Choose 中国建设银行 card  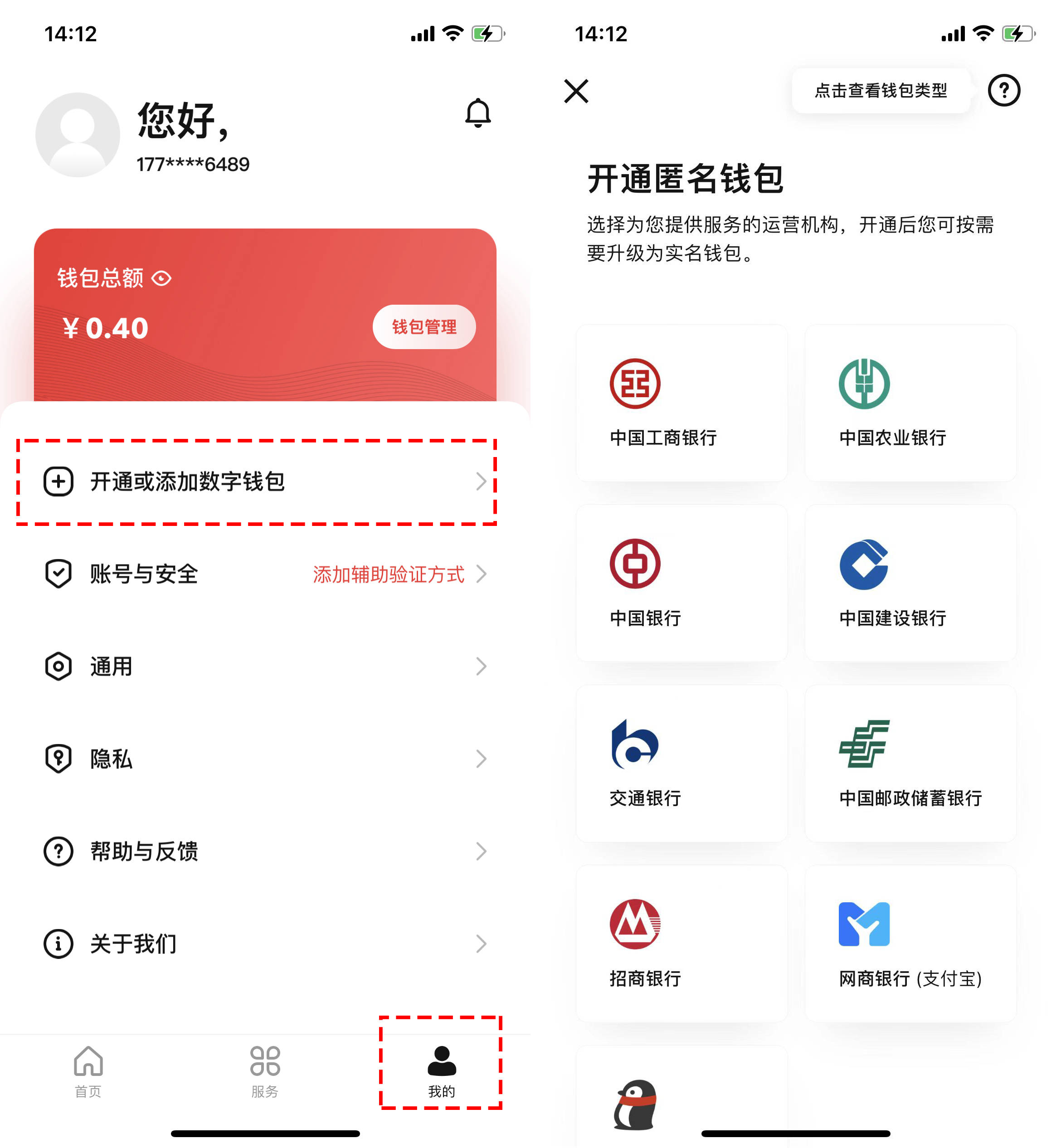tap(910, 583)
